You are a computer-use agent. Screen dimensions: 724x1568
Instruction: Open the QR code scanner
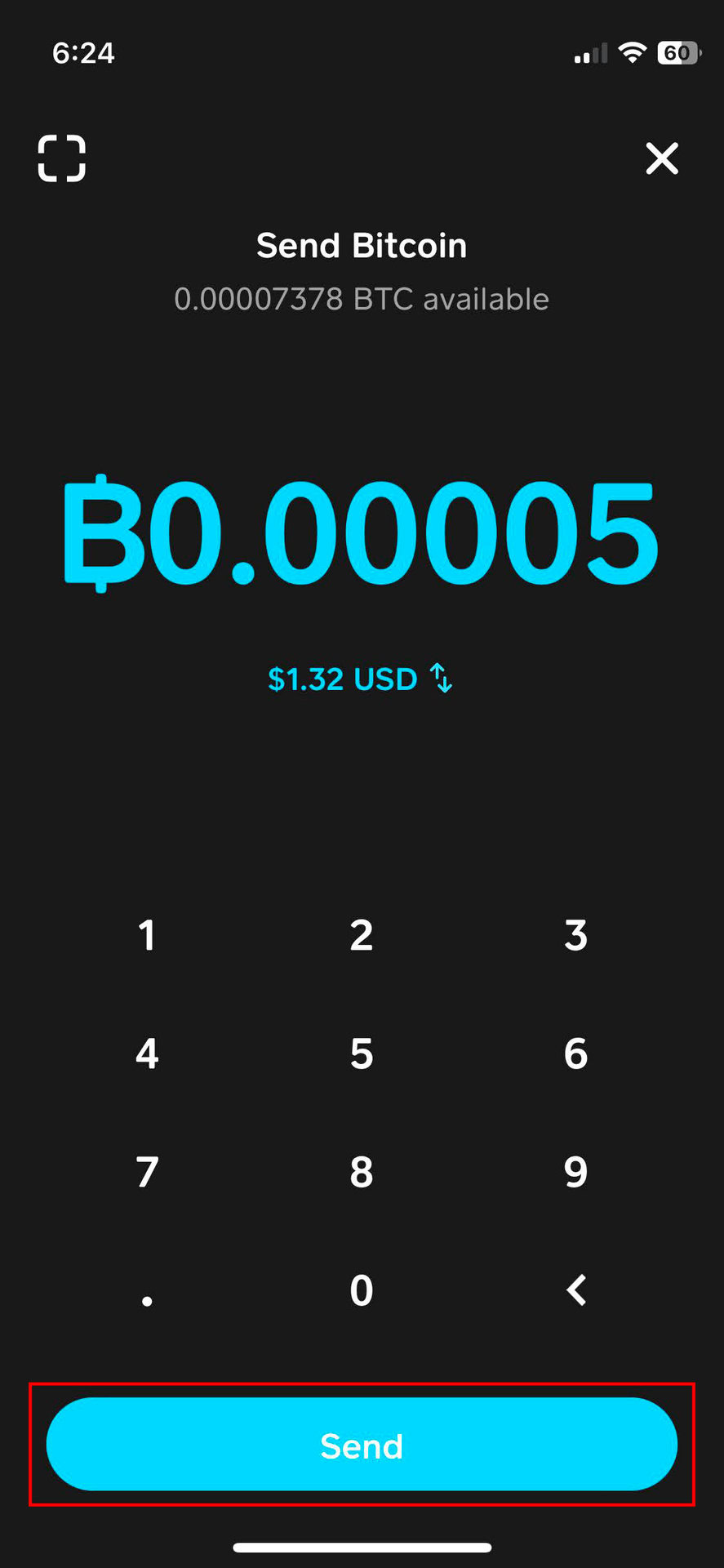pyautogui.click(x=62, y=158)
